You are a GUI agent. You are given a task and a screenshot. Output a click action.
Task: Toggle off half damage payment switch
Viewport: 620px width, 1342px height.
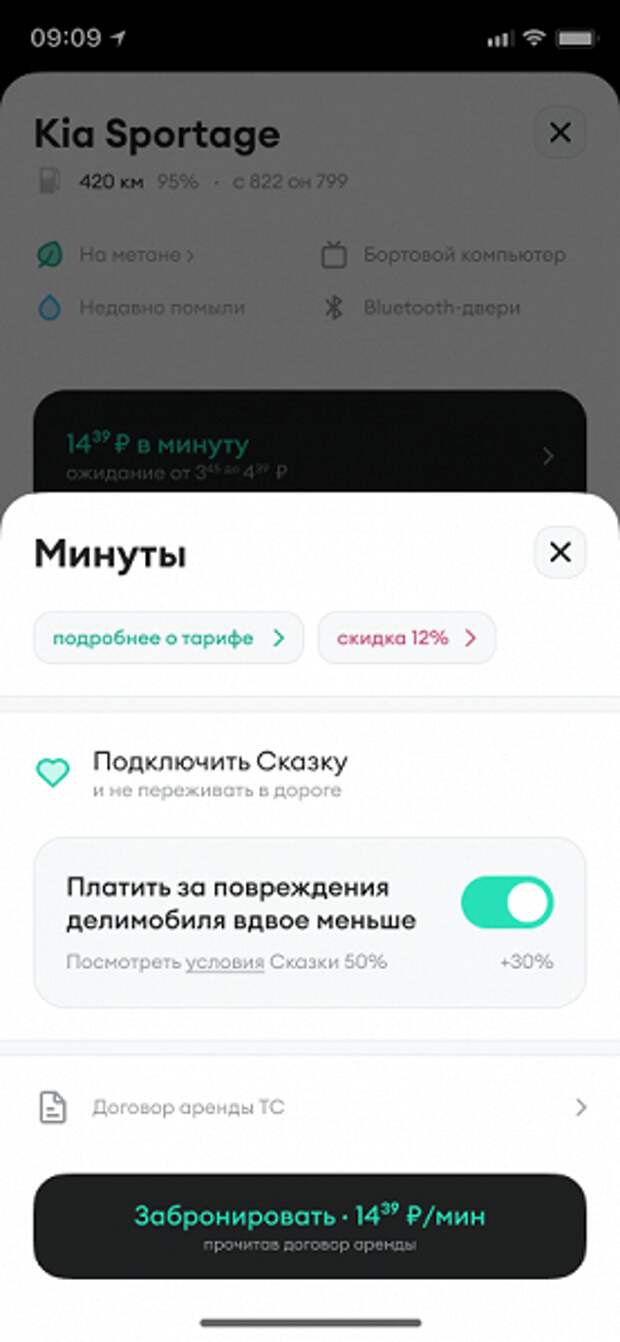507,903
